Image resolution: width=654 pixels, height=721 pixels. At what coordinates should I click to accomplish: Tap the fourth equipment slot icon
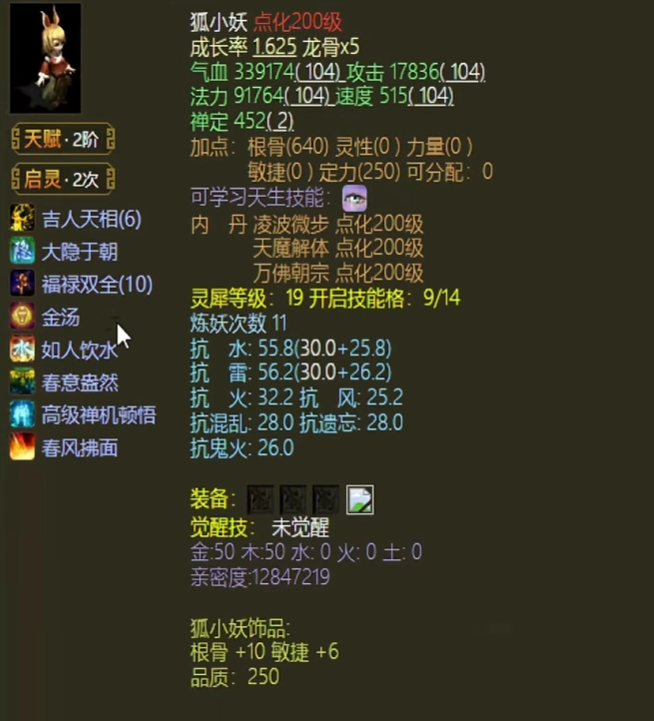(360, 499)
